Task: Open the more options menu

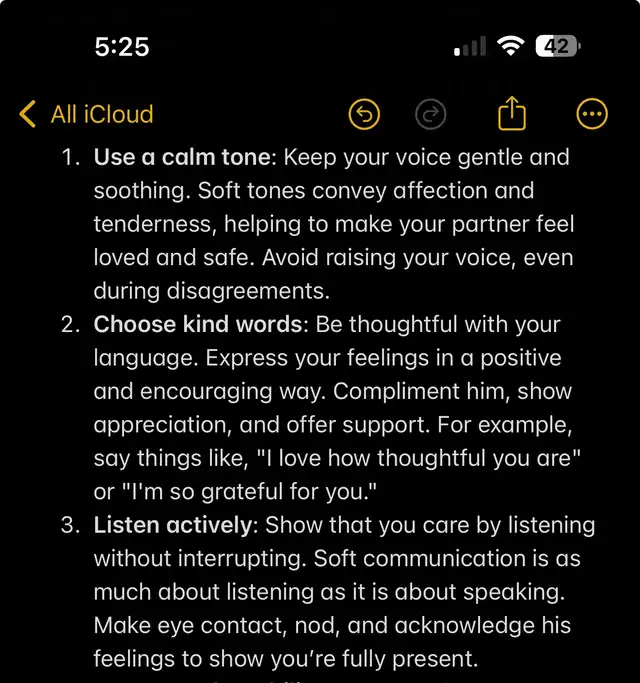Action: pyautogui.click(x=592, y=115)
